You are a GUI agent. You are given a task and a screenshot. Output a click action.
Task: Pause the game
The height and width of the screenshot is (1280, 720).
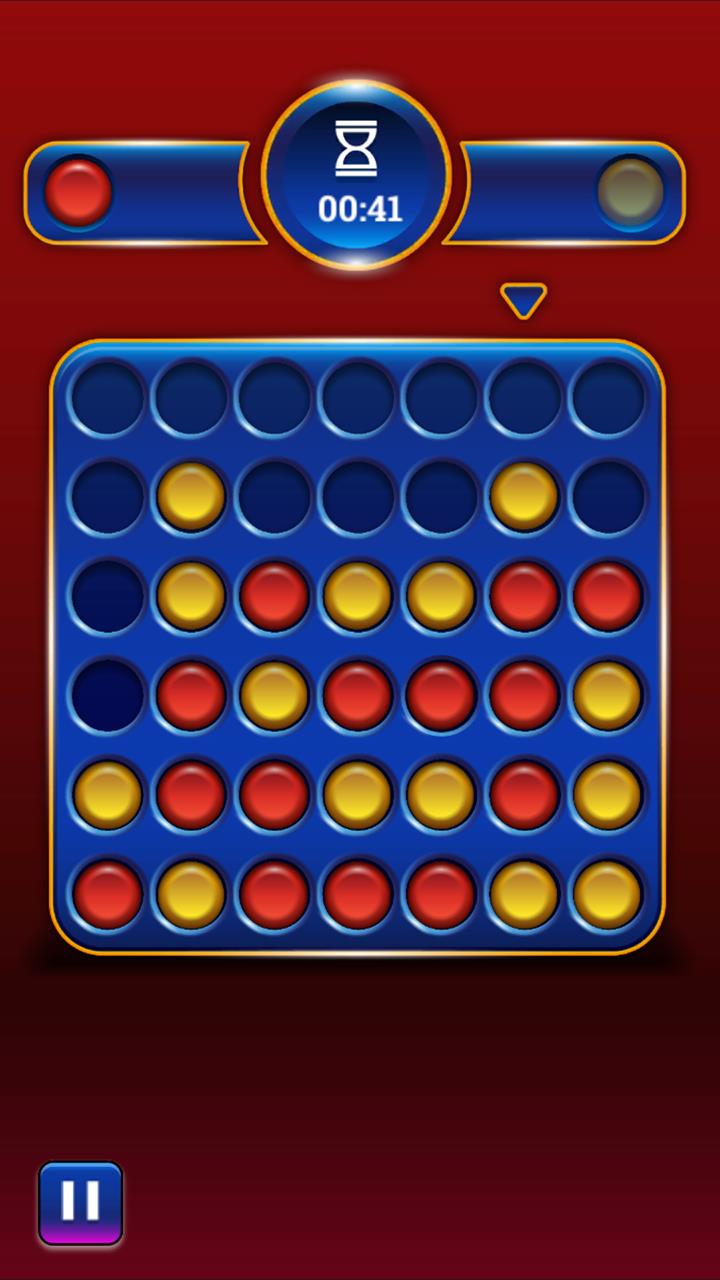tap(81, 1203)
